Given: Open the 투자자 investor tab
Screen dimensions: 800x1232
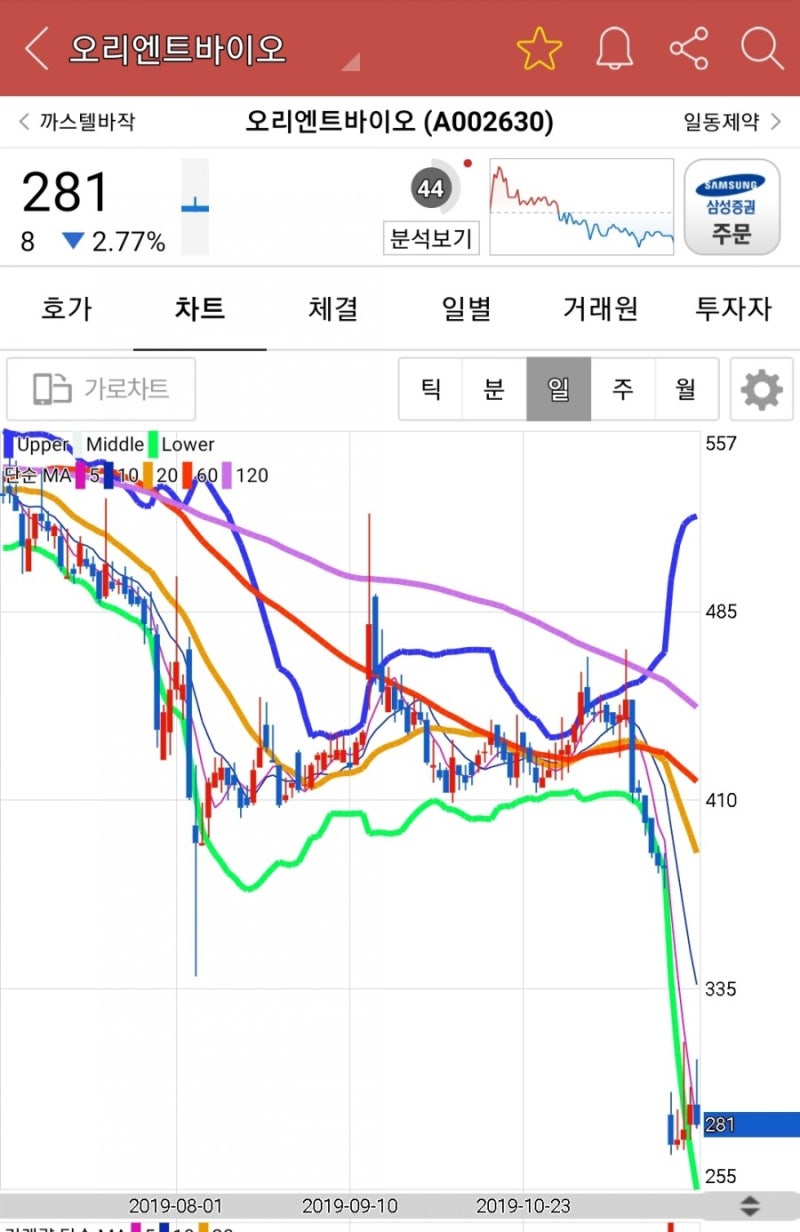Looking at the screenshot, I should point(735,310).
